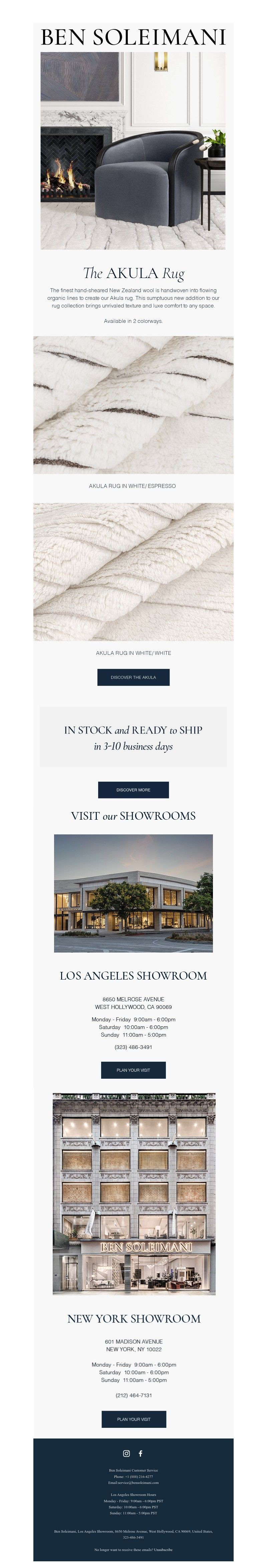Tap the Discover the Akula button
Screen dimensions: 267x1568
133,677
